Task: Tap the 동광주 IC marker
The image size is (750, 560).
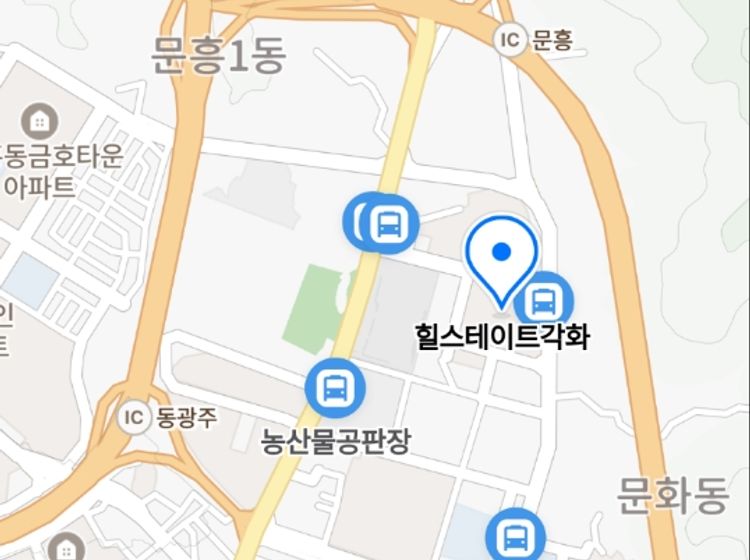Action: 134,417
